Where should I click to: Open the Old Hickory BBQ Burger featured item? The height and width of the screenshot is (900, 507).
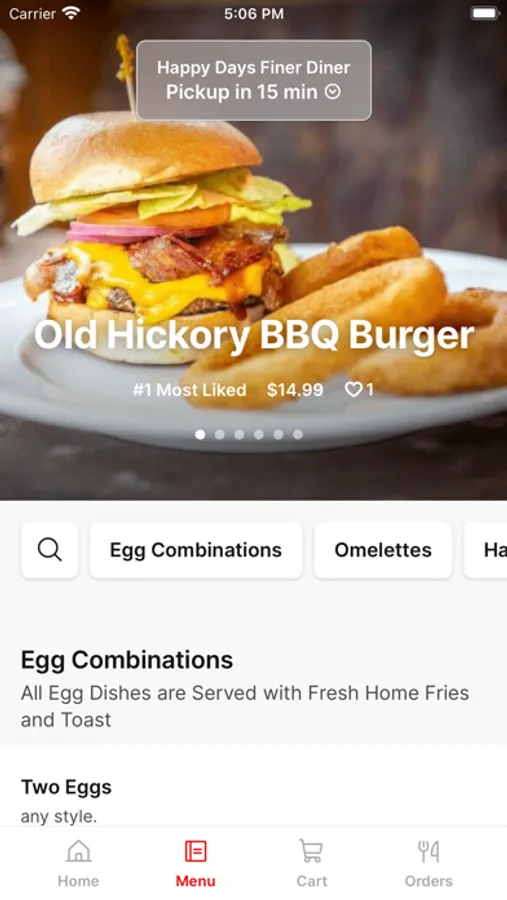click(254, 335)
